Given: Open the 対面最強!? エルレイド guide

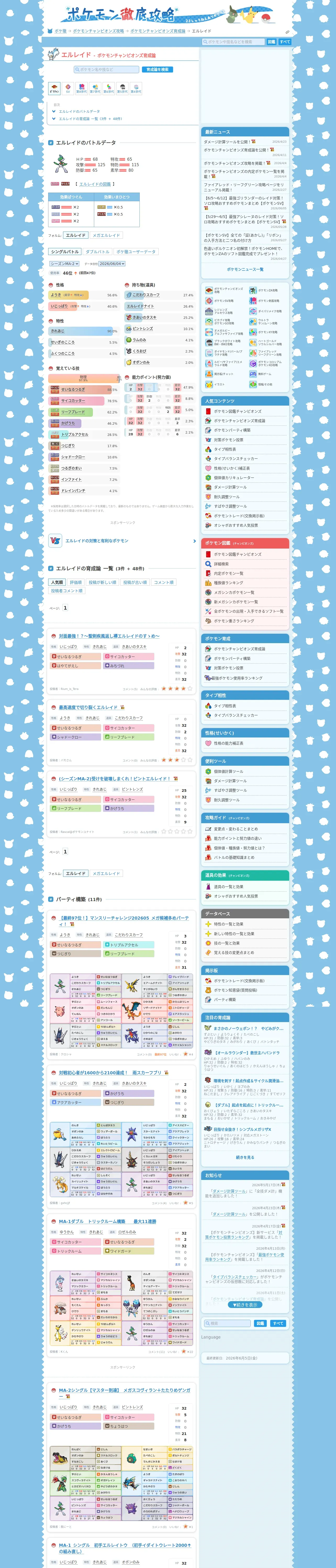Looking at the screenshot, I should click(x=109, y=636).
